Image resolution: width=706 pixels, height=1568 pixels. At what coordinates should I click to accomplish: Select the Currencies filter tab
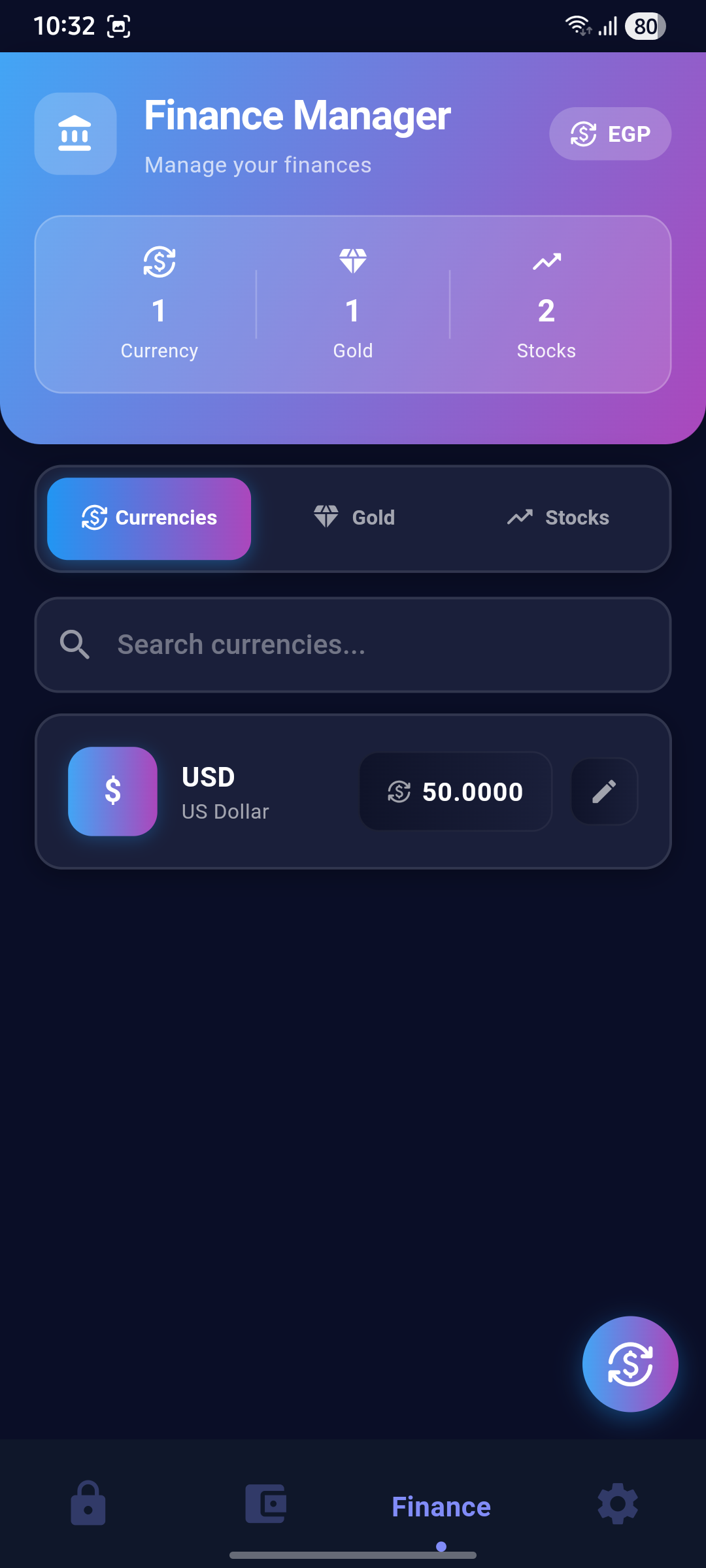(x=148, y=518)
